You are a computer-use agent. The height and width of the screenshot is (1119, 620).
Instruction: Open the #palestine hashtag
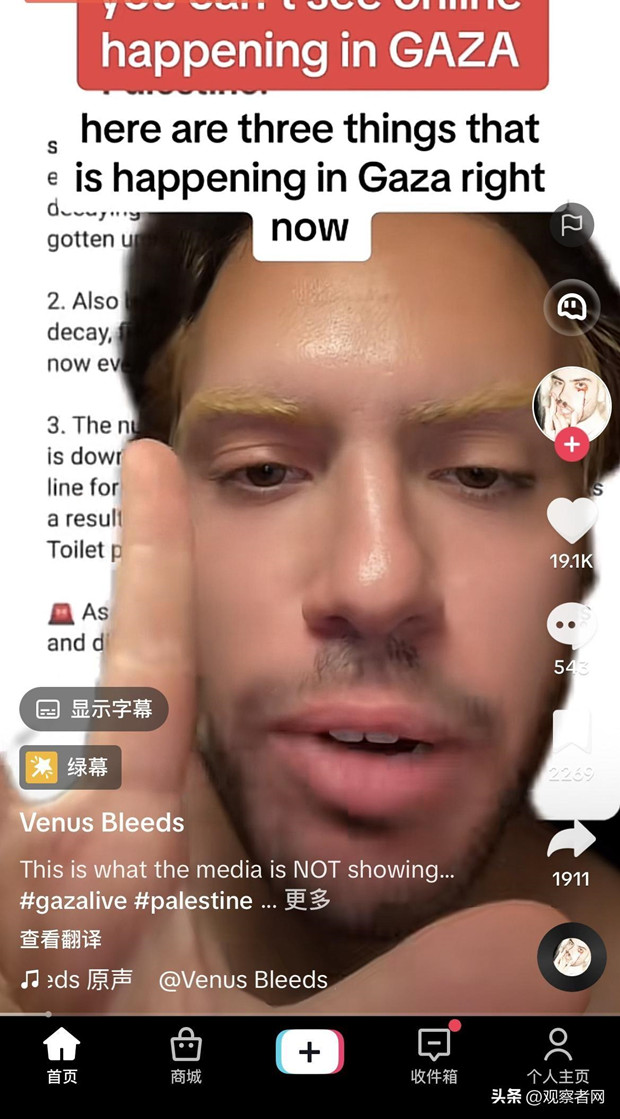pyautogui.click(x=194, y=900)
